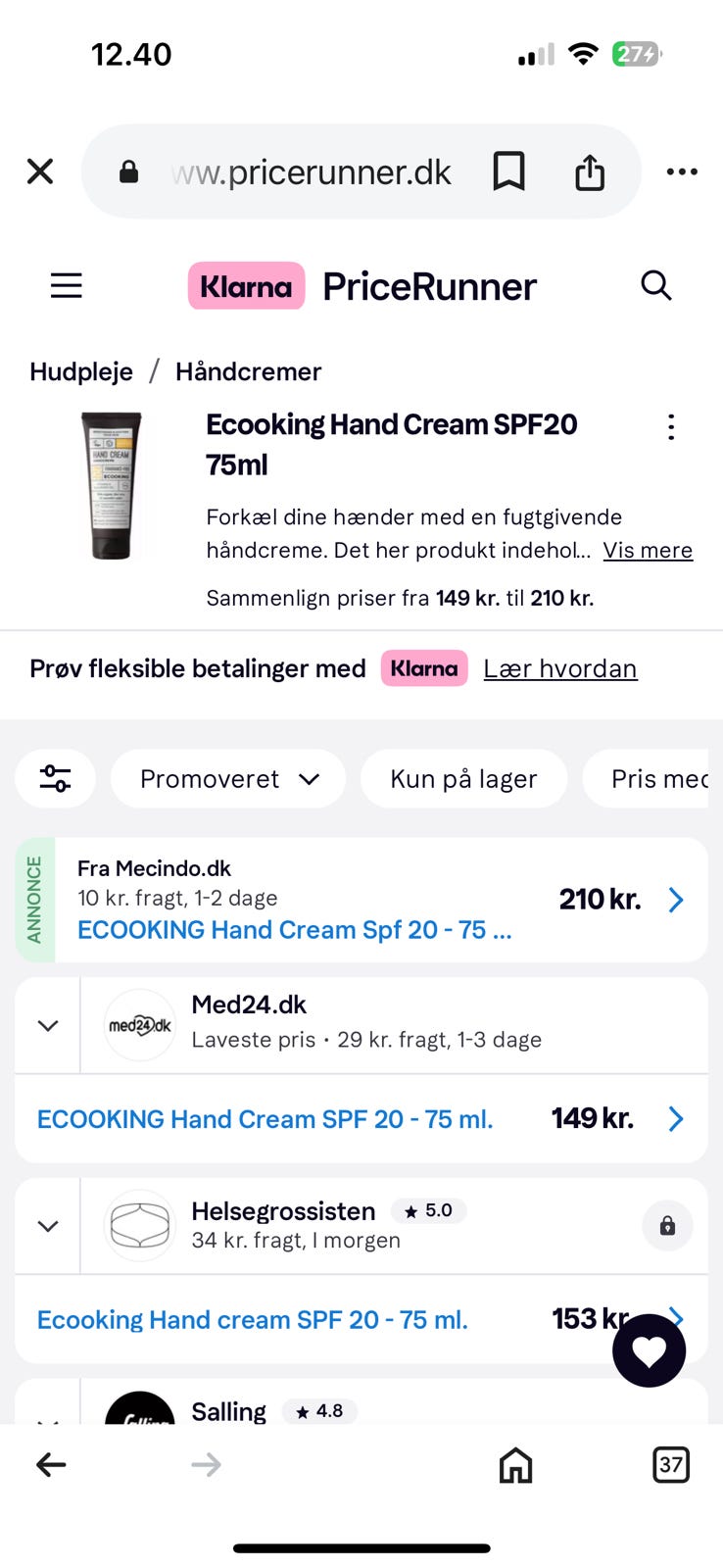723x1568 pixels.
Task: Bookmark this page in browser bar
Action: pyautogui.click(x=508, y=171)
